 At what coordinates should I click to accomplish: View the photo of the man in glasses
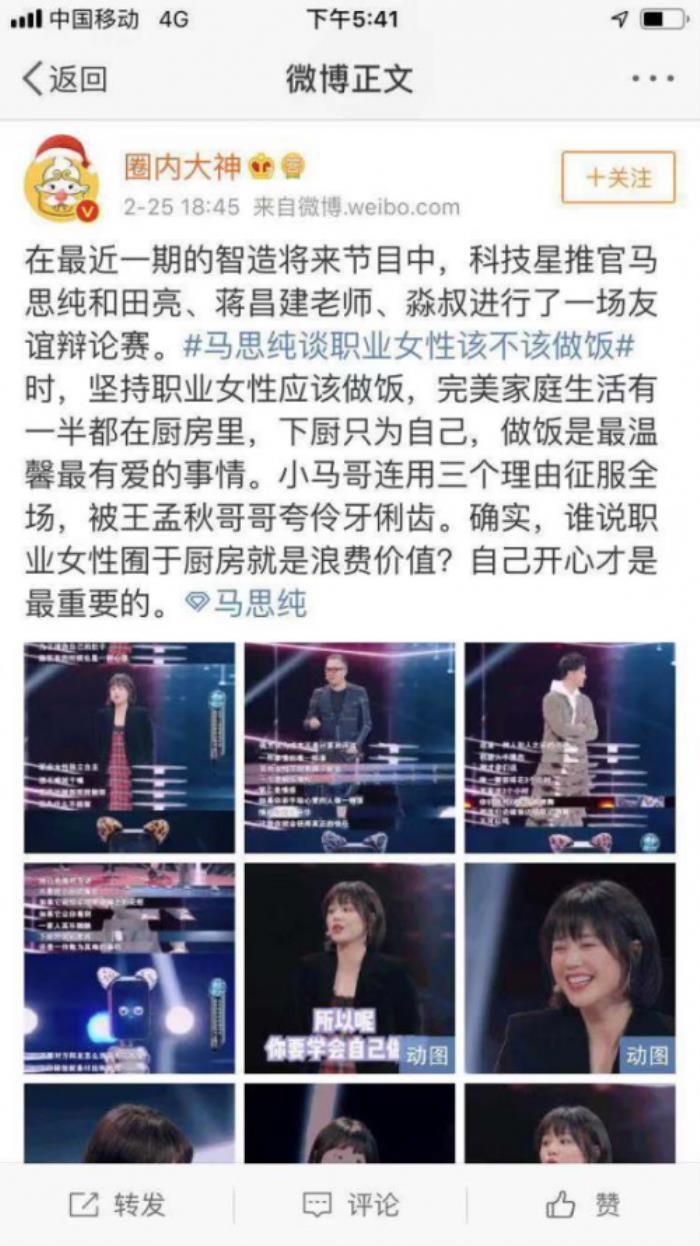coord(349,747)
